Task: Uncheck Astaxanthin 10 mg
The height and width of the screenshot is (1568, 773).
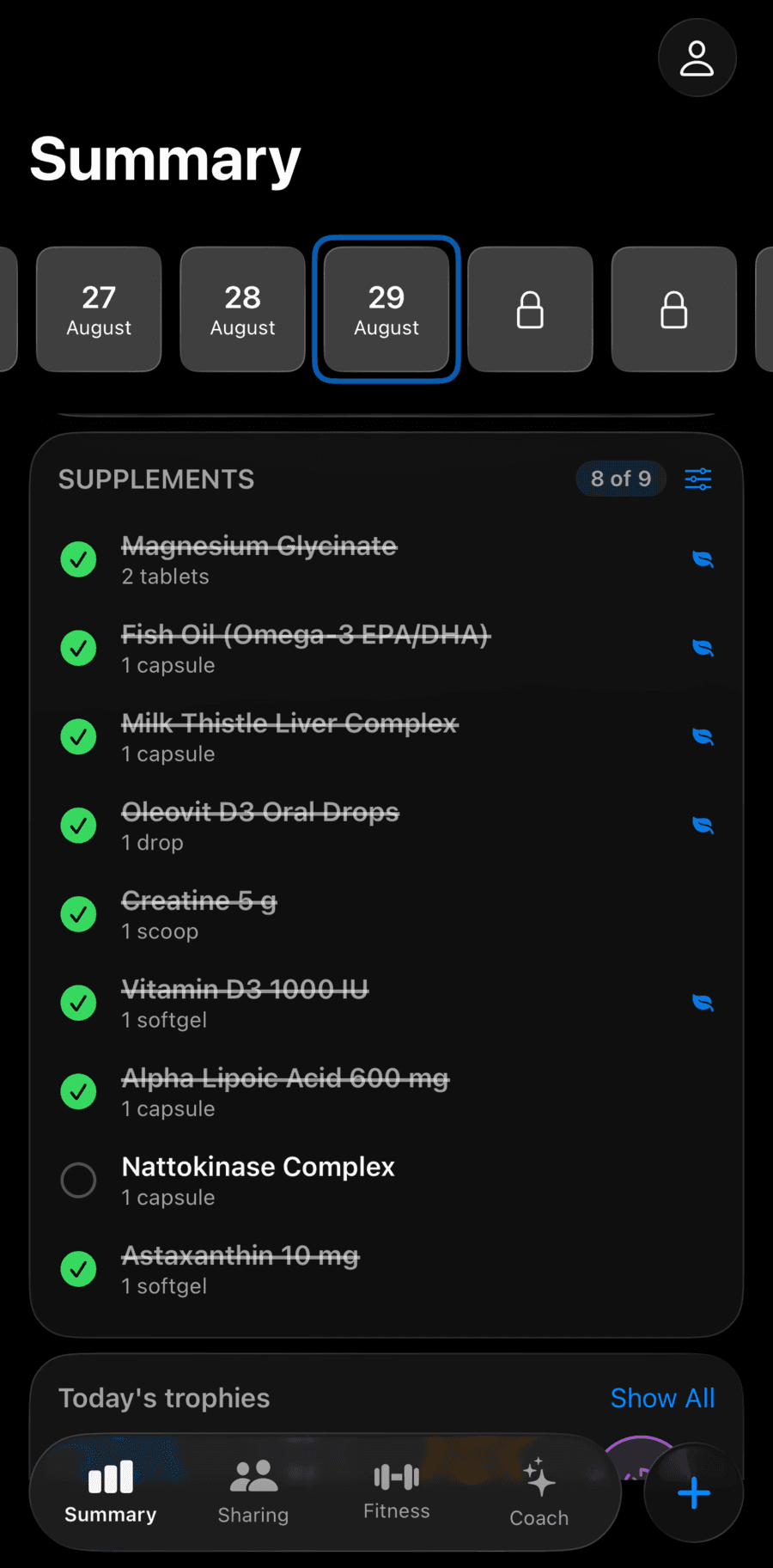Action: [78, 1269]
